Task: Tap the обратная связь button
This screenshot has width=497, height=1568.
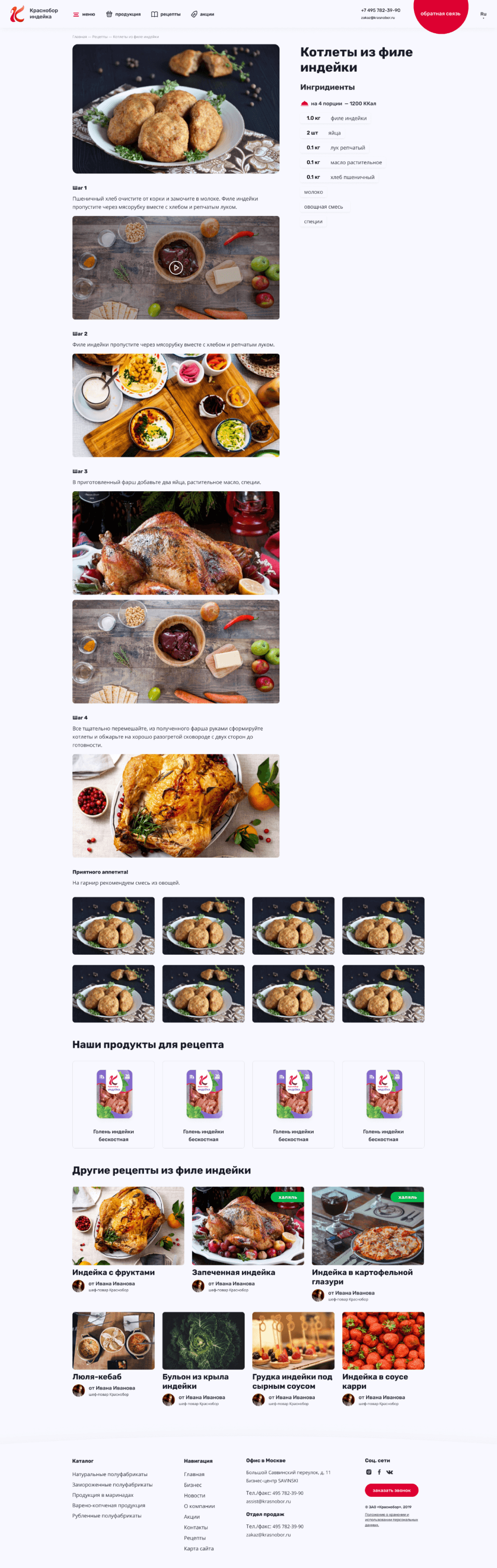Action: click(x=440, y=13)
